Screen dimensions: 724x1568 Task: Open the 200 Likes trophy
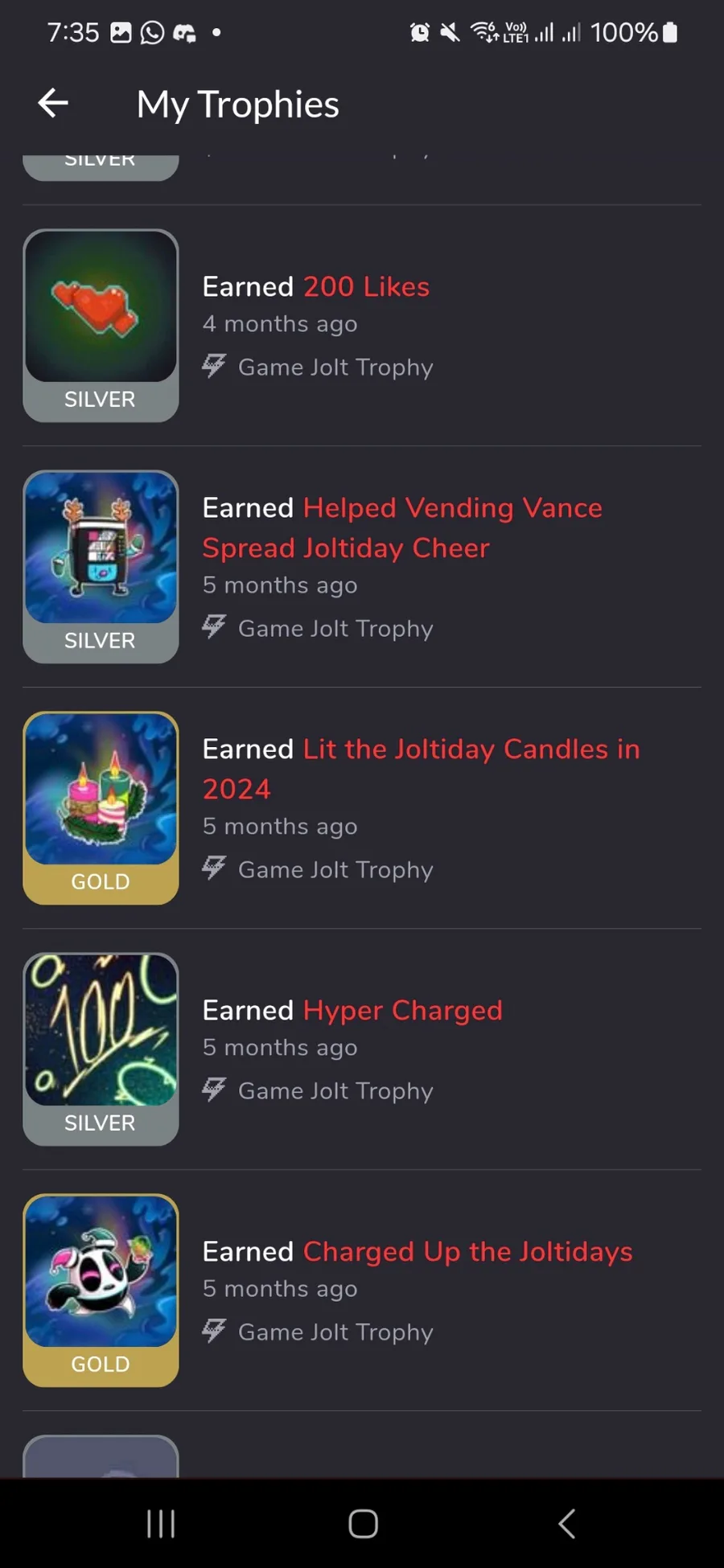[366, 287]
